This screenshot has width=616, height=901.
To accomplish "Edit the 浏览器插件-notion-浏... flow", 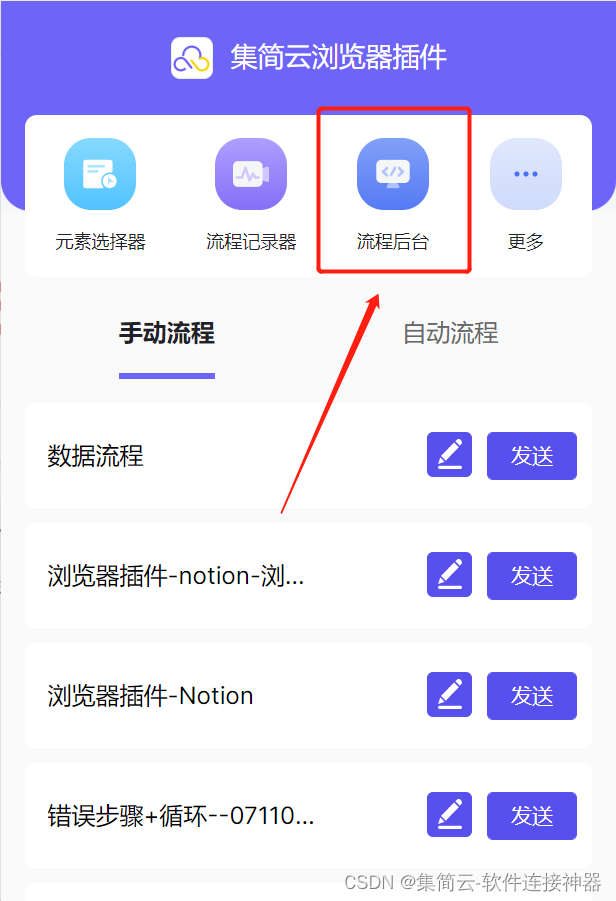I will (x=449, y=576).
